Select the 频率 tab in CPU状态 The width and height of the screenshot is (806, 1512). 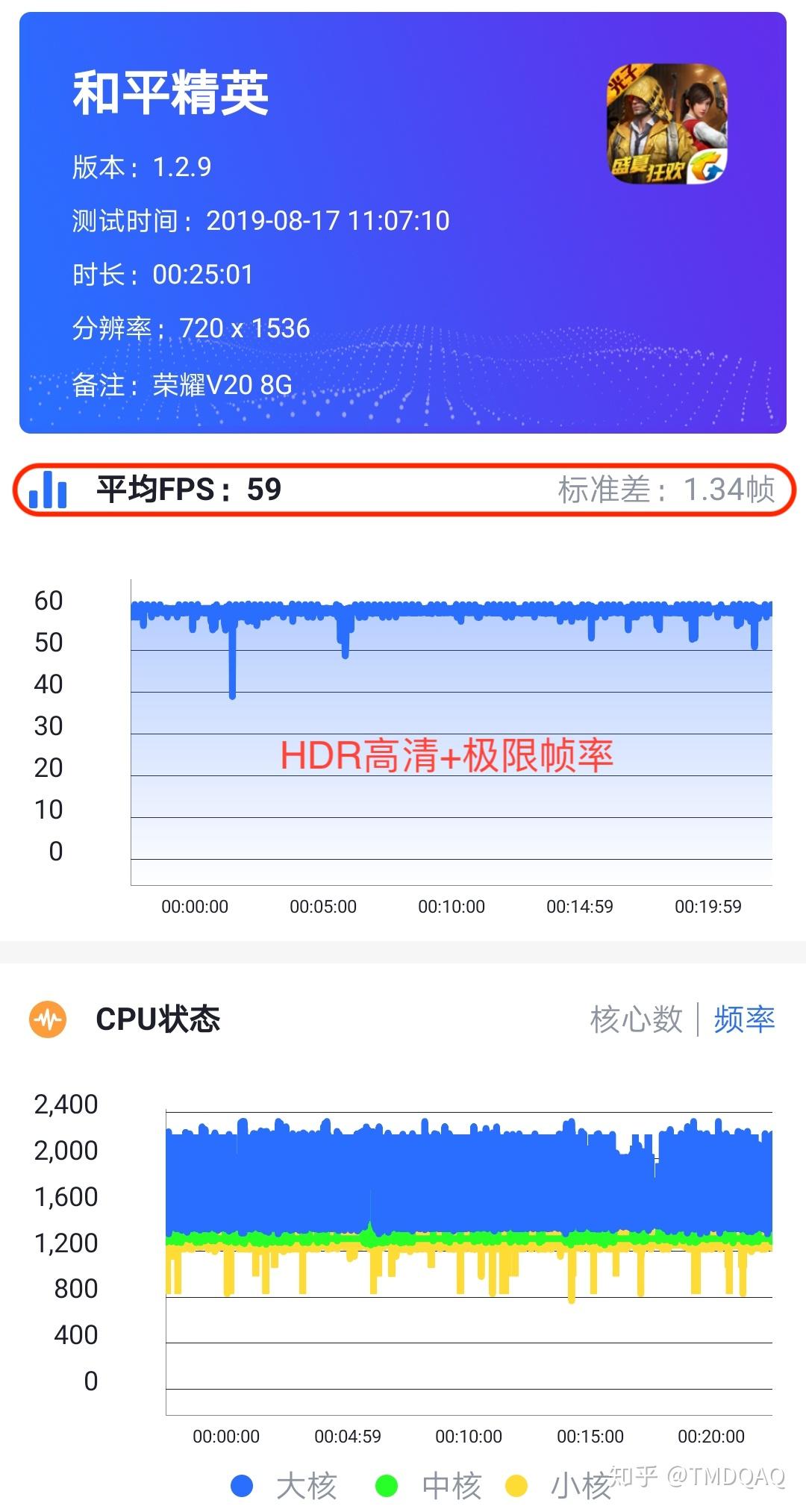pyautogui.click(x=744, y=1019)
